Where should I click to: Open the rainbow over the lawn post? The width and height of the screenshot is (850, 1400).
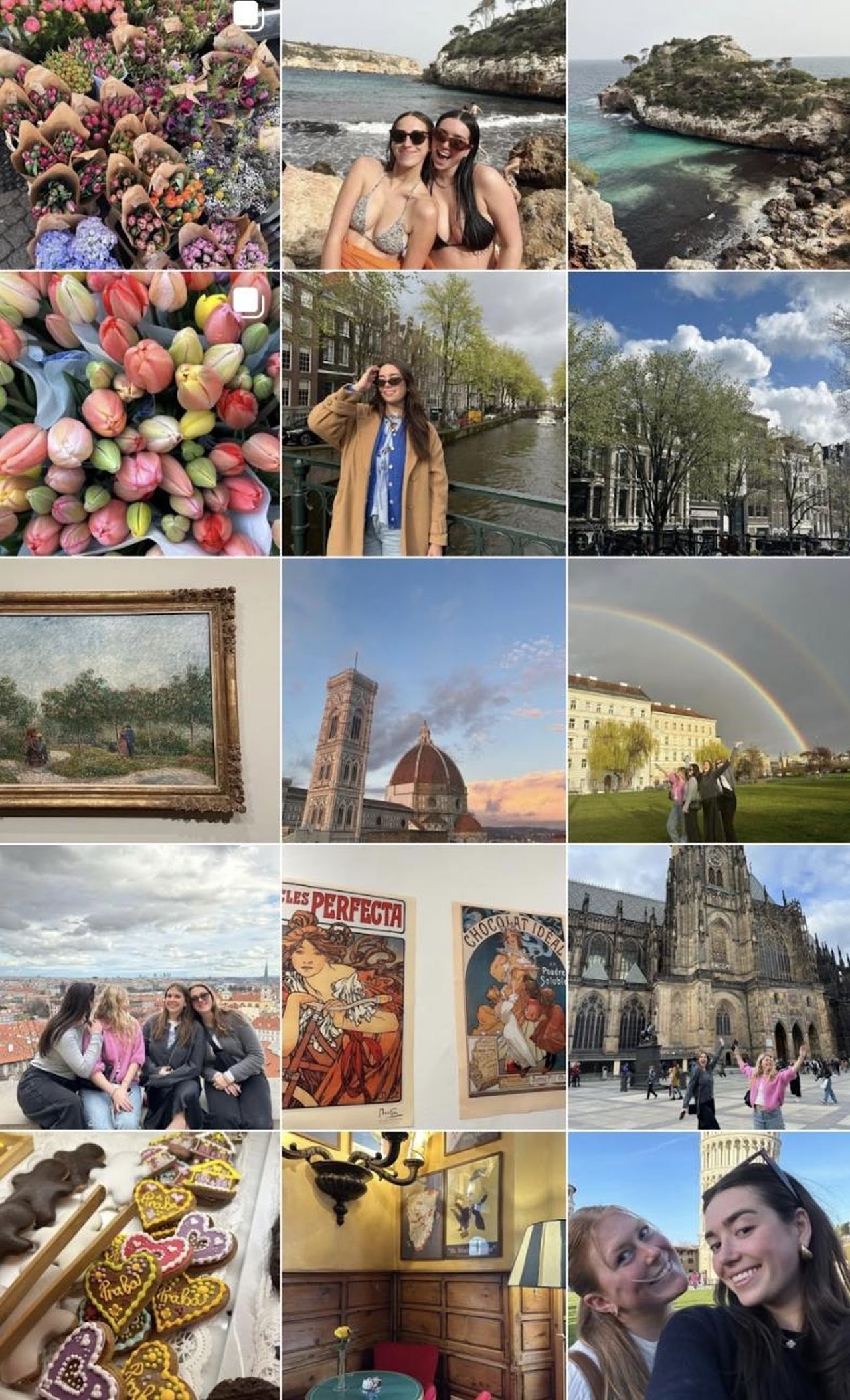pos(709,701)
